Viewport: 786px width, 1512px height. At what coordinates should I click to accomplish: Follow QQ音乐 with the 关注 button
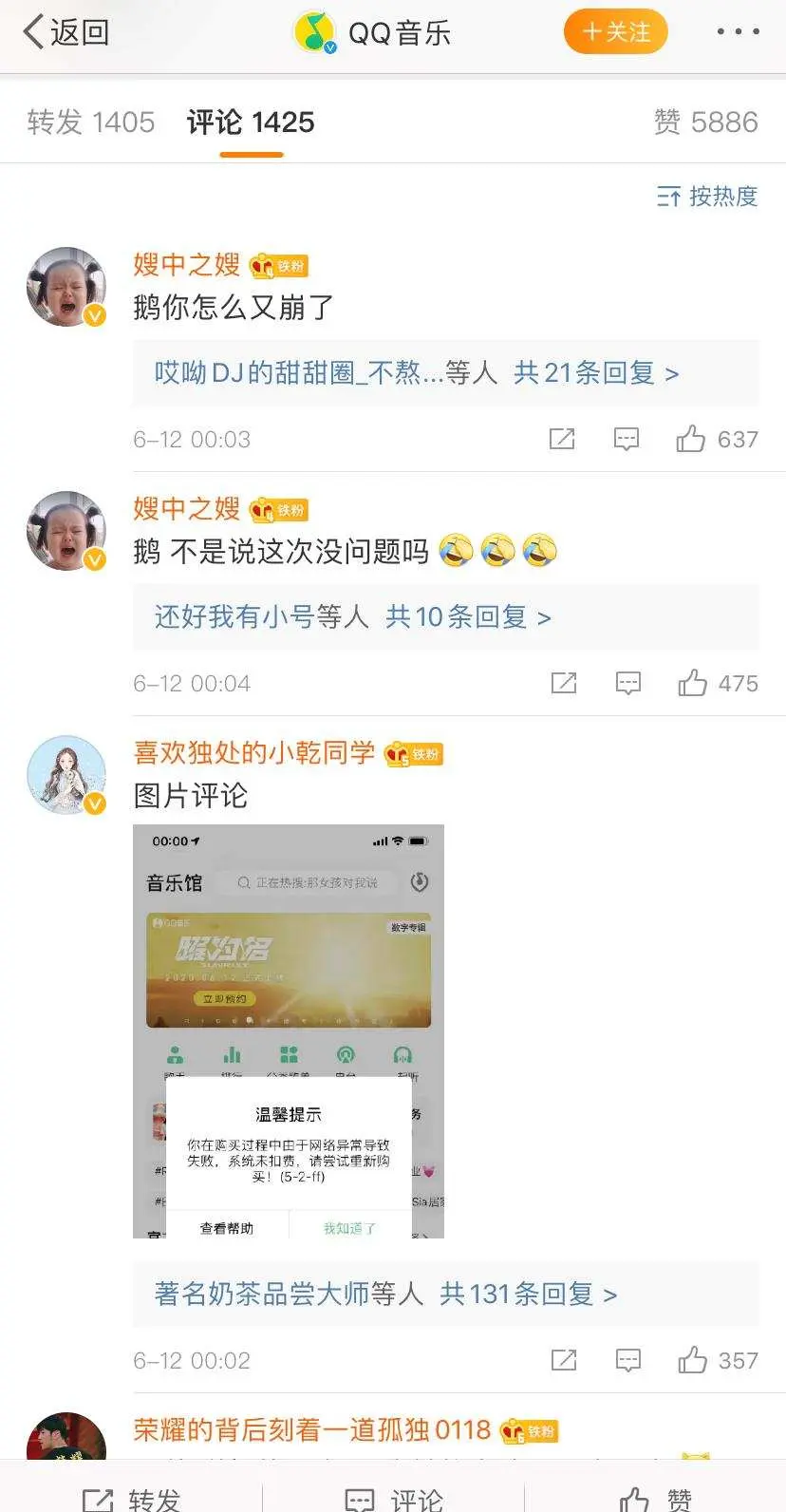click(x=615, y=31)
